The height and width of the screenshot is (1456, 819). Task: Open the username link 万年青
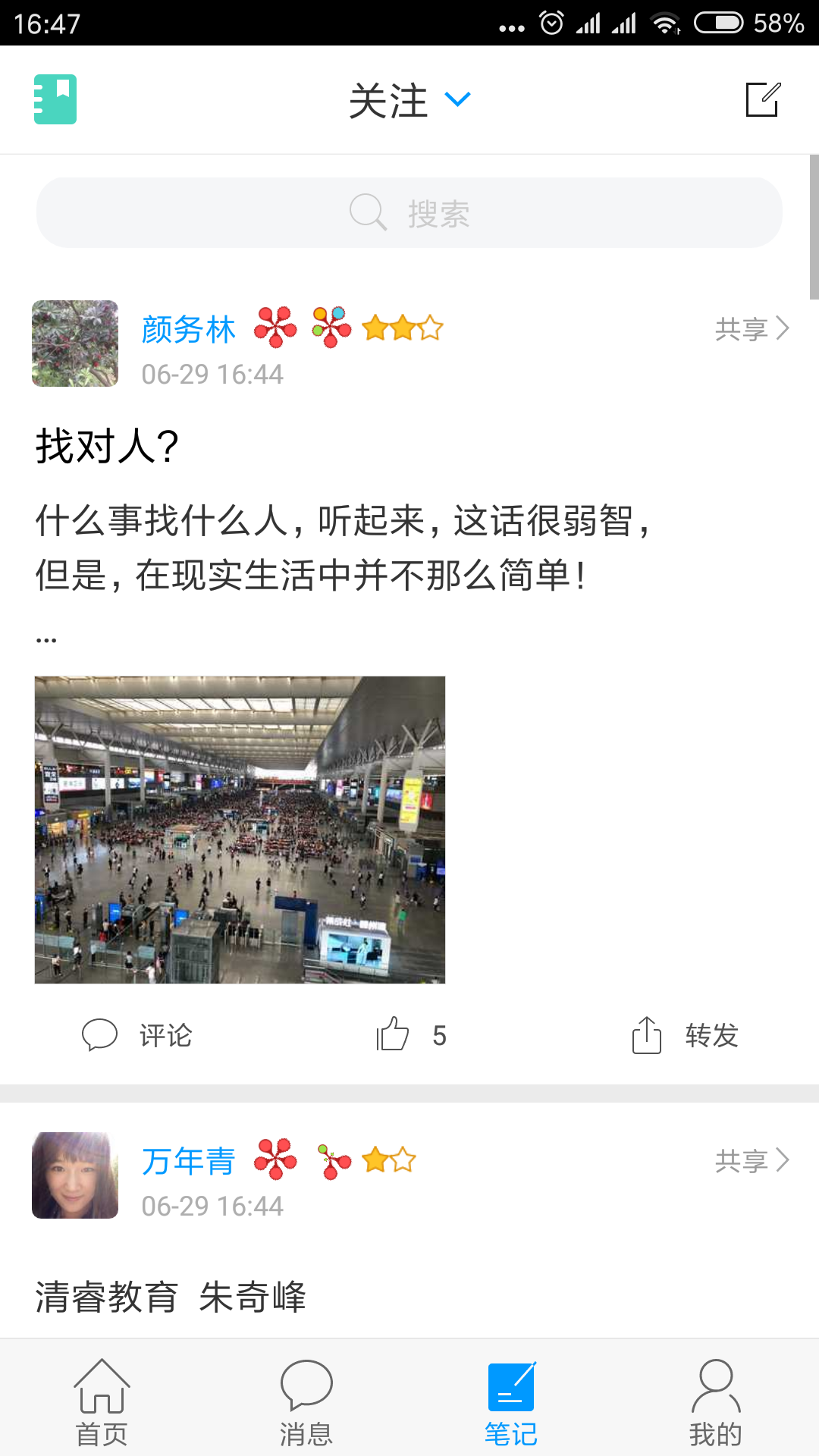(188, 1161)
